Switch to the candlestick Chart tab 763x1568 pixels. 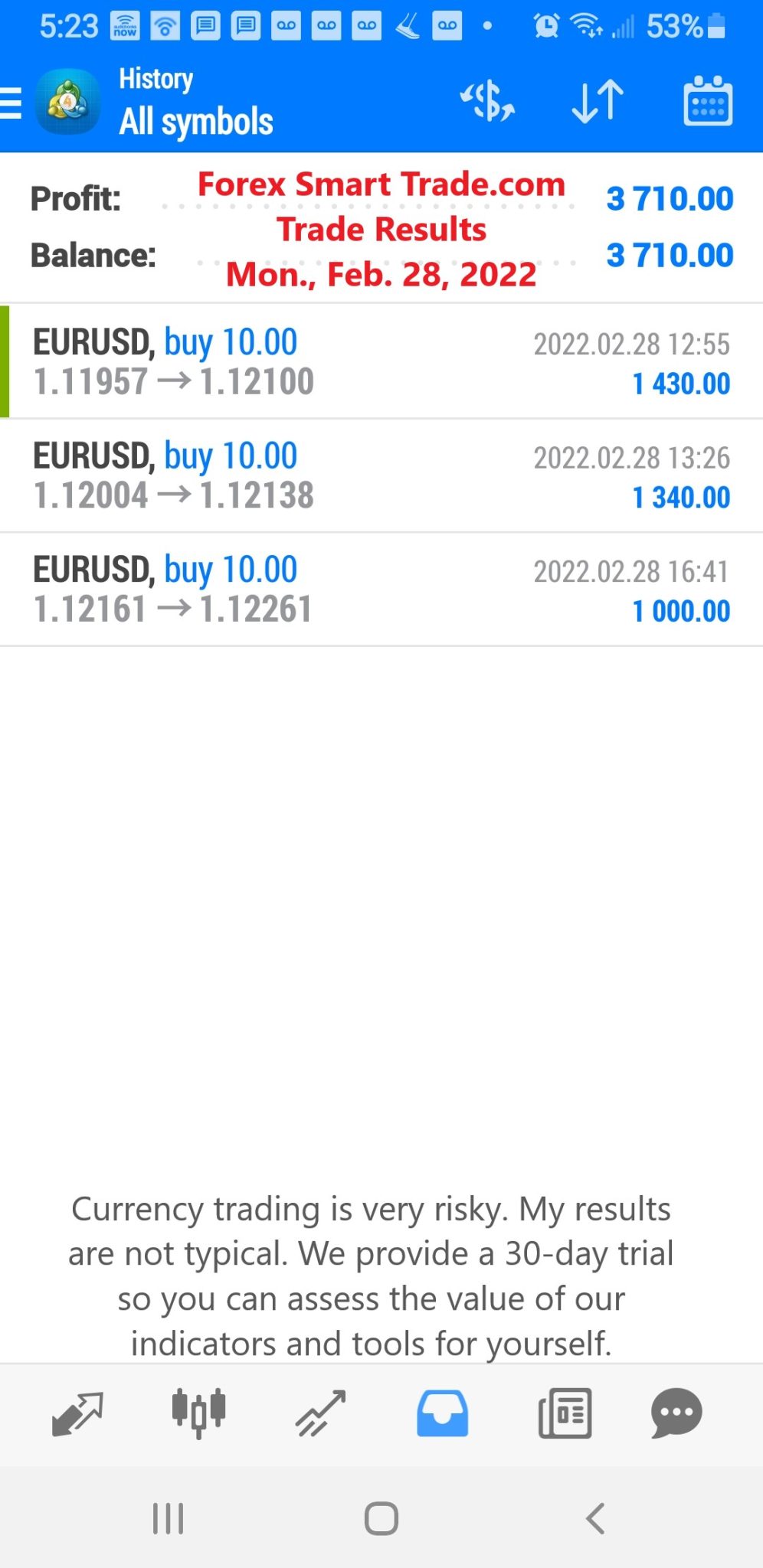(x=198, y=1413)
